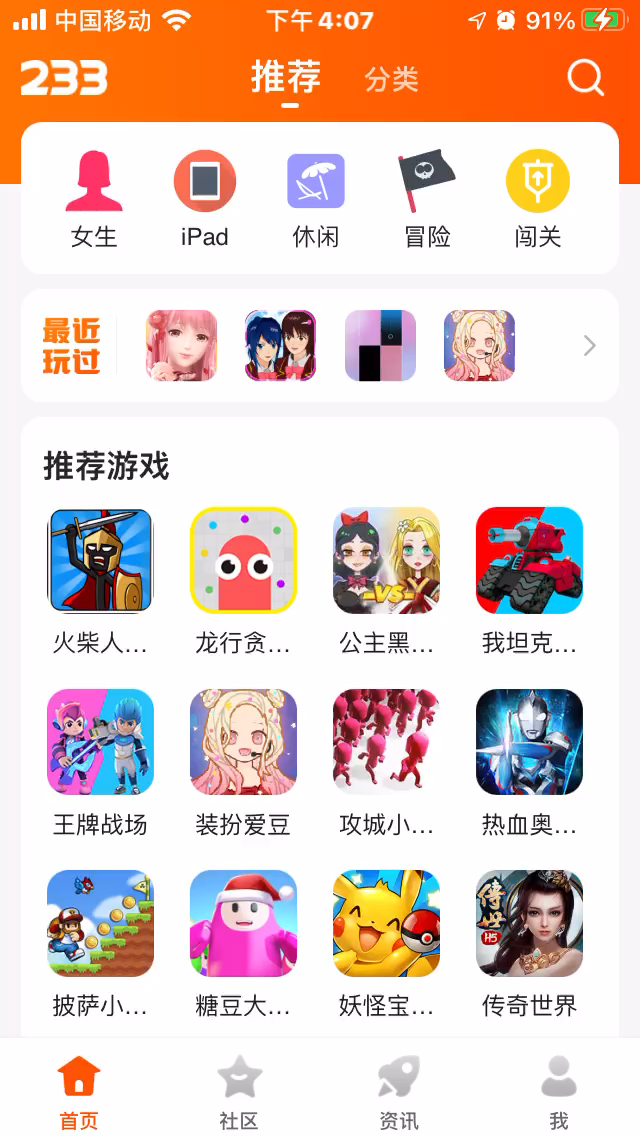Viewport: 640px width, 1136px height.
Task: Switch to the 分类 tab
Action: (x=391, y=79)
